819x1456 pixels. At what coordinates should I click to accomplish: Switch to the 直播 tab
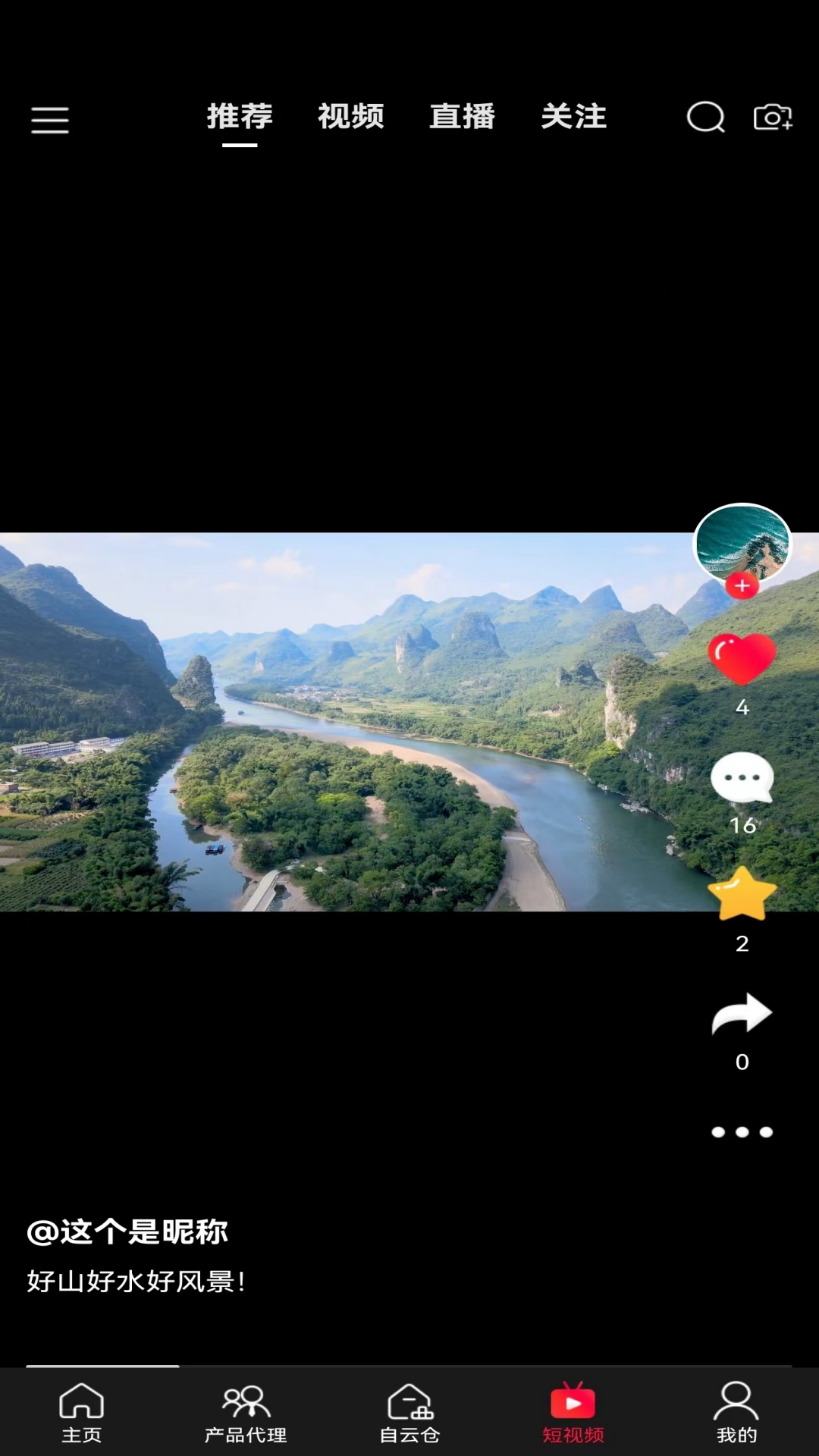463,118
